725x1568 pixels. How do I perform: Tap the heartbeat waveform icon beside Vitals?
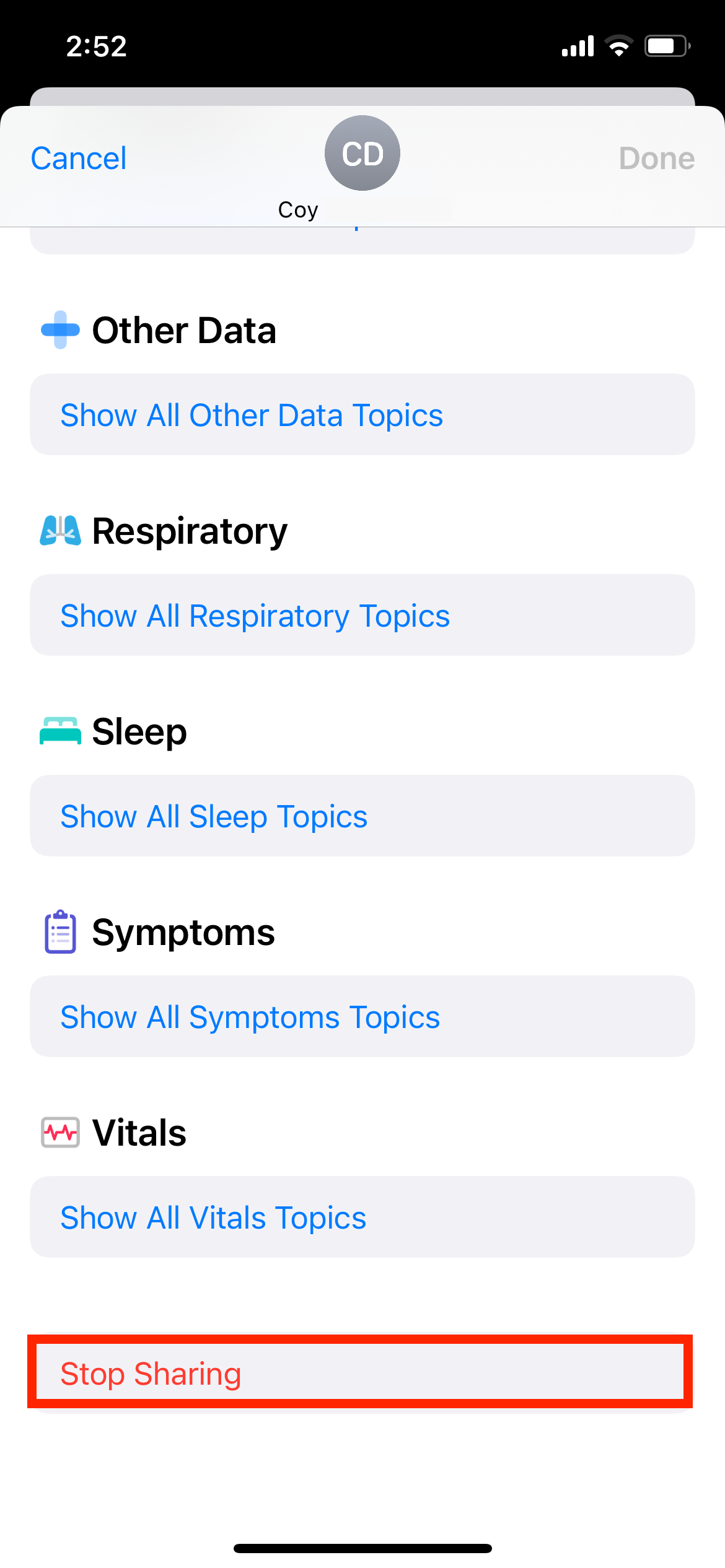coord(60,1131)
